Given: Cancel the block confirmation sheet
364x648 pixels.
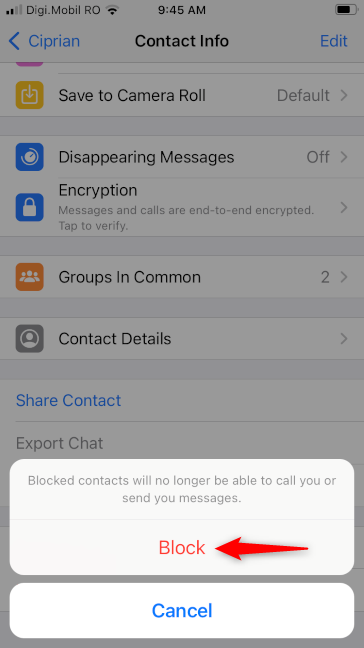Looking at the screenshot, I should pyautogui.click(x=182, y=610).
